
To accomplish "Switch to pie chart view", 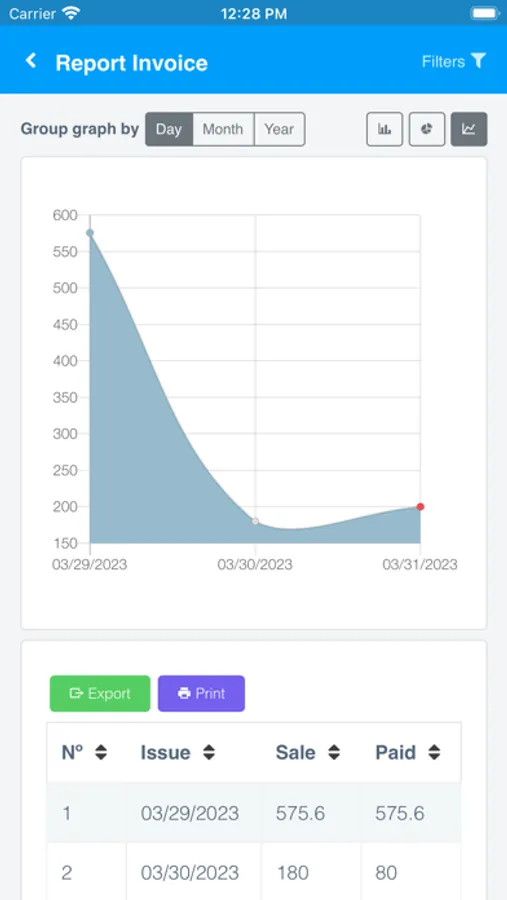I will (427, 129).
